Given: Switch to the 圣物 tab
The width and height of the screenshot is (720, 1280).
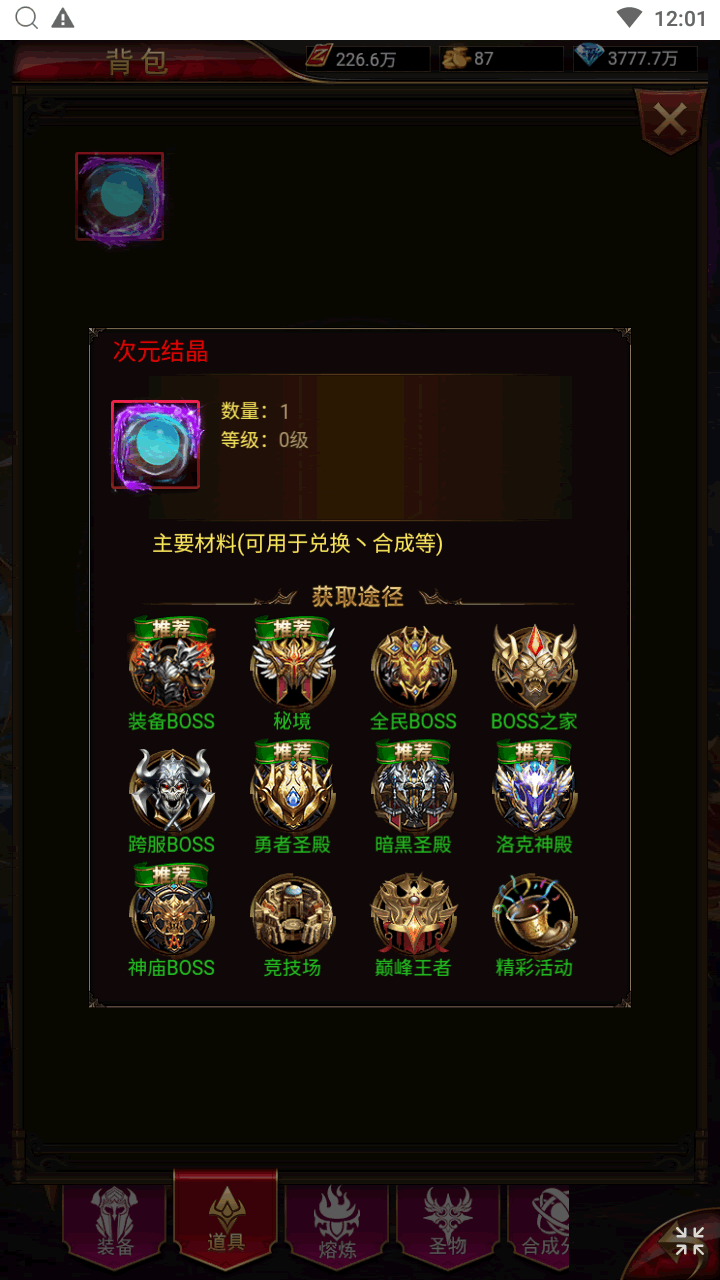Looking at the screenshot, I should pos(448,1225).
